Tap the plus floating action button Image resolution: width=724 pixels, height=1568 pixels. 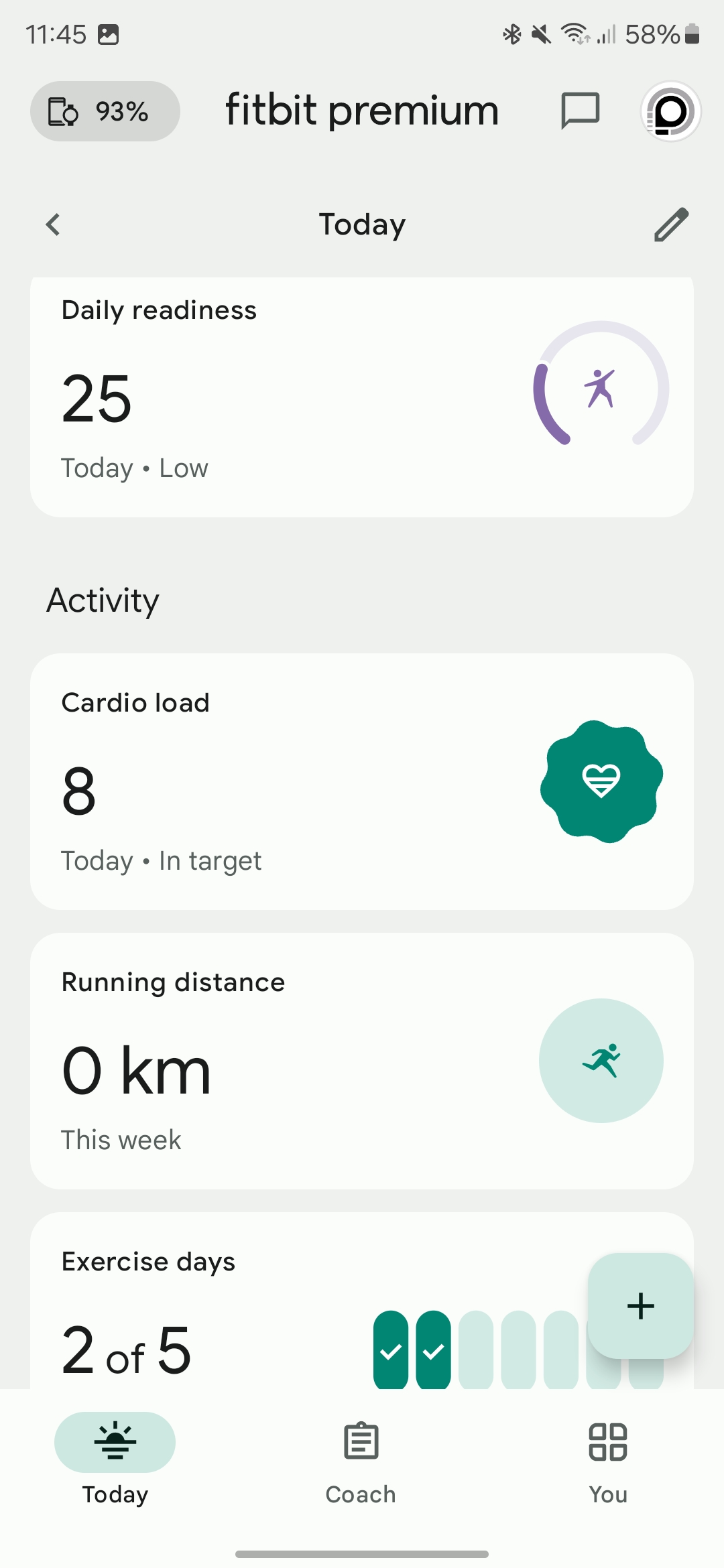click(641, 1306)
